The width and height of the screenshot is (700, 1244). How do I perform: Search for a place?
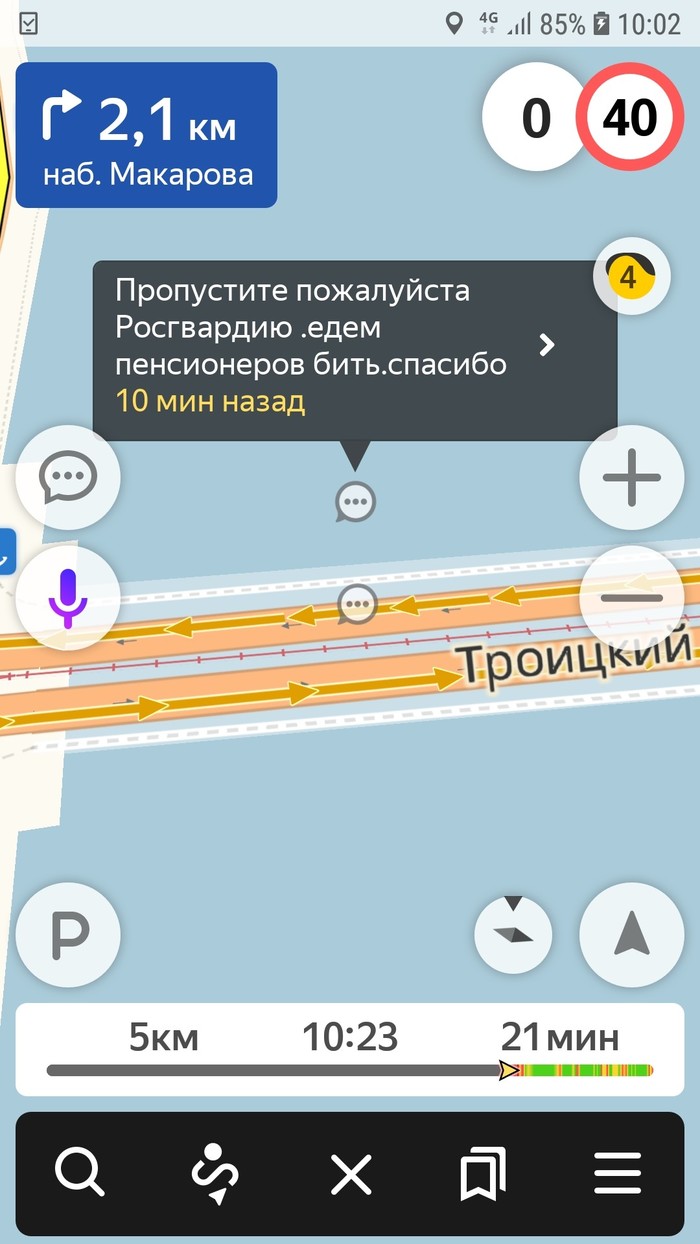coord(80,1173)
